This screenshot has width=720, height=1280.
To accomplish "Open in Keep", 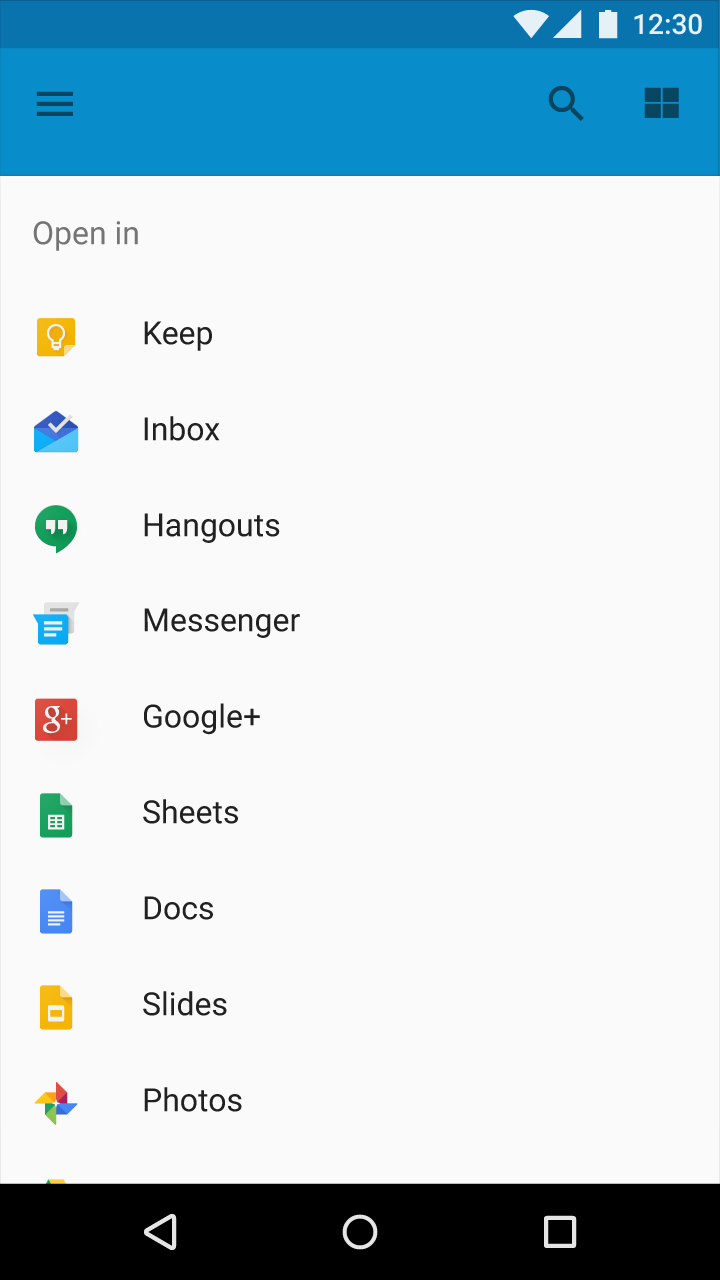I will [x=360, y=334].
